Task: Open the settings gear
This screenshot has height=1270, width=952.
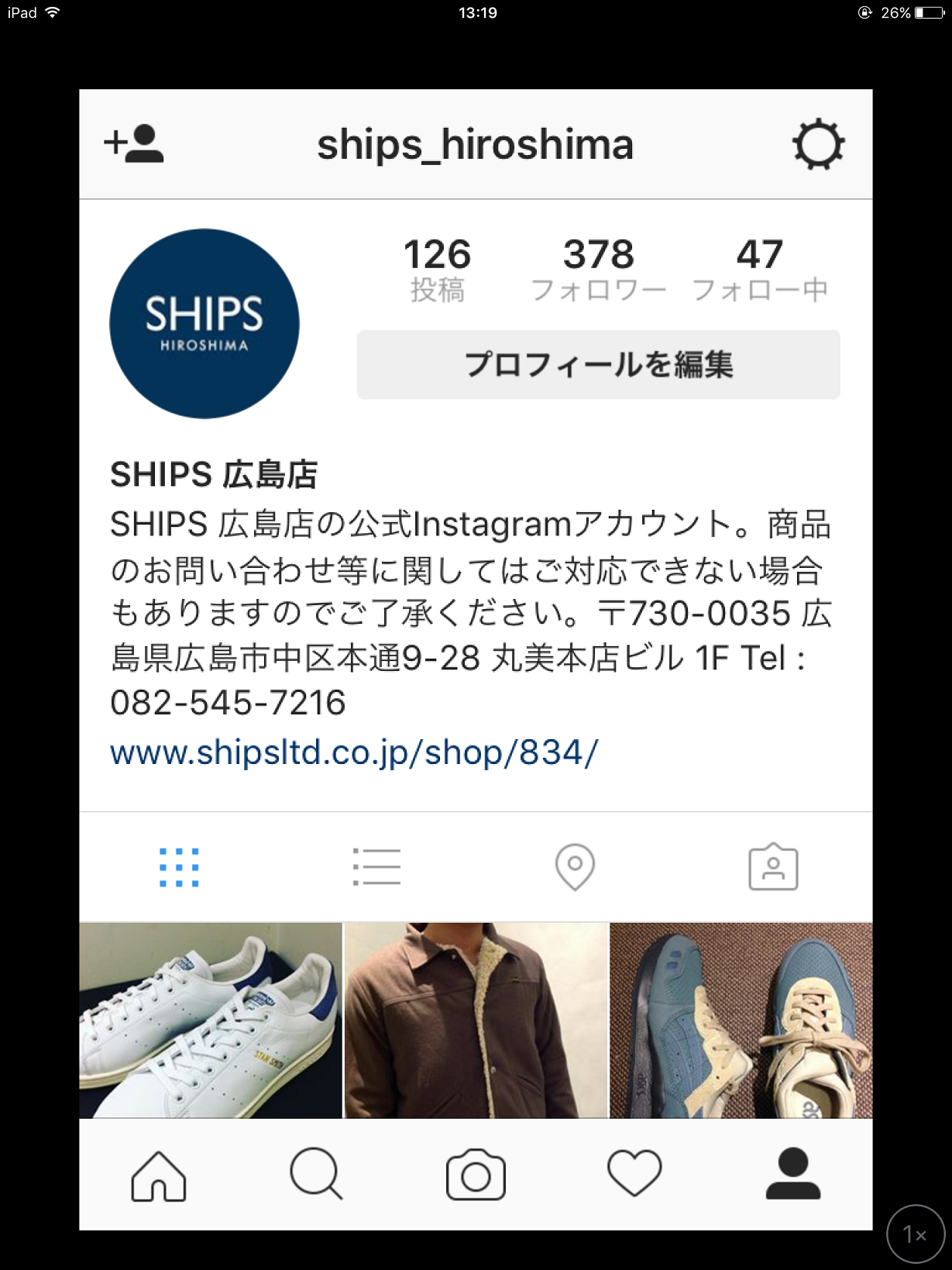Action: 818,144
